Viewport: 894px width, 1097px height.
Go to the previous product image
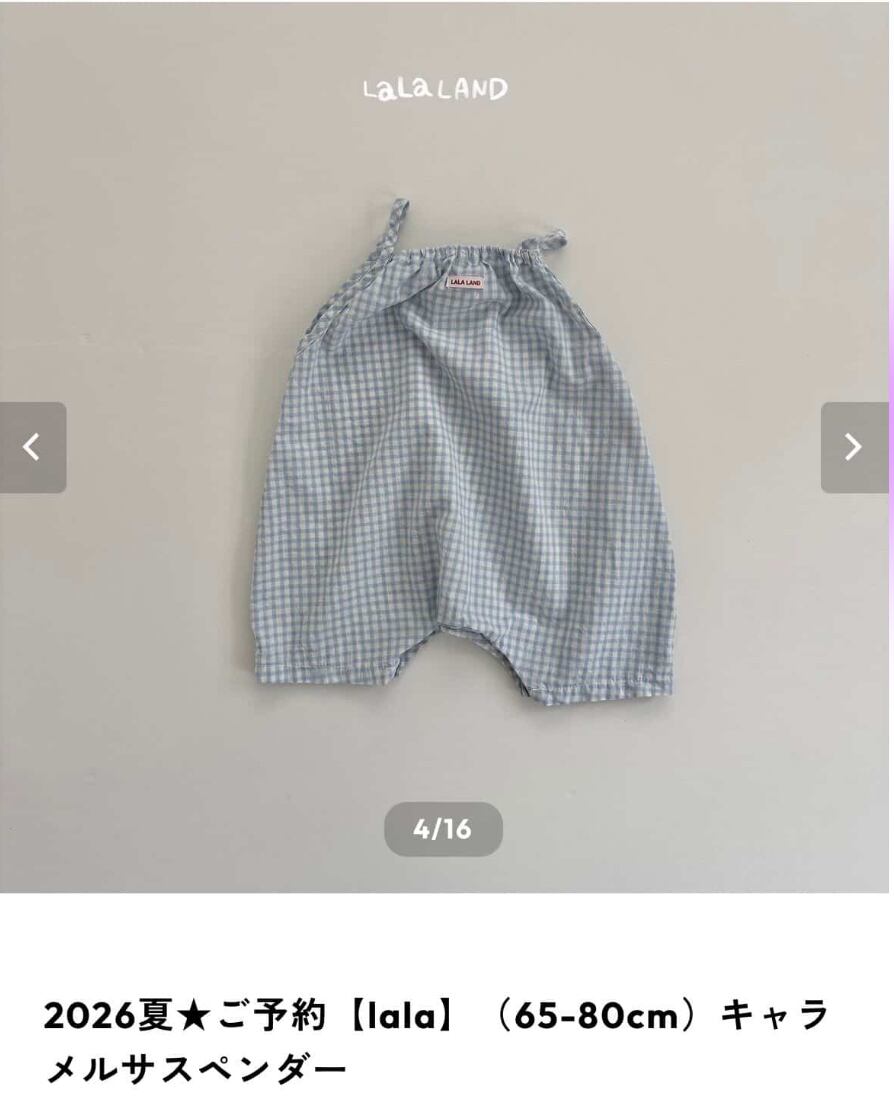tap(33, 447)
